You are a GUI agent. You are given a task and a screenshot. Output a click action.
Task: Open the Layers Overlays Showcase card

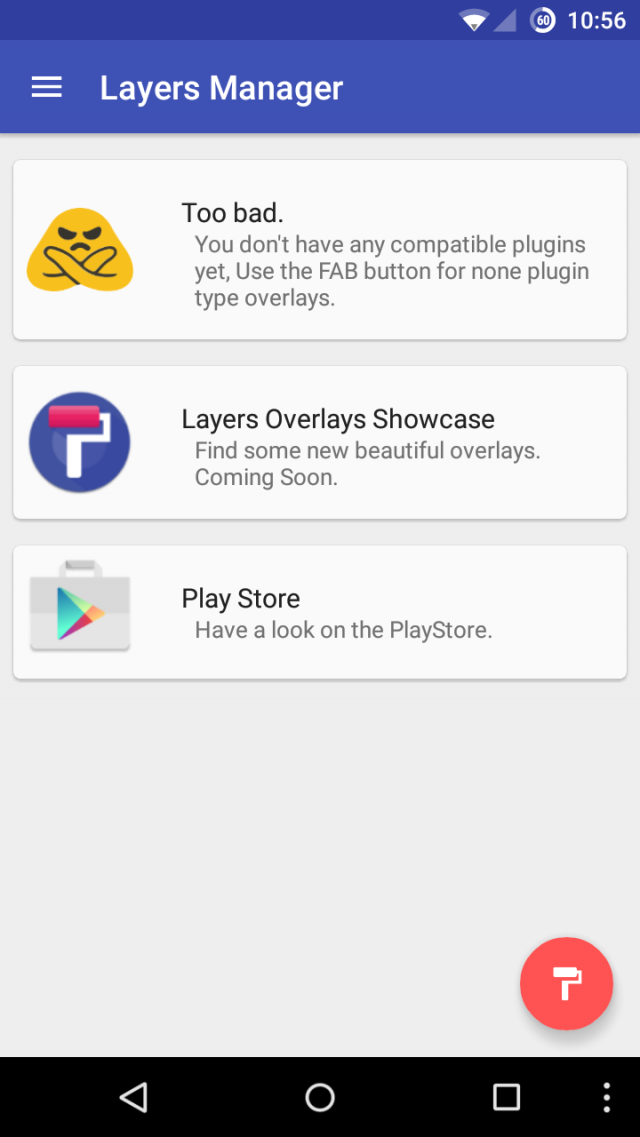(320, 442)
